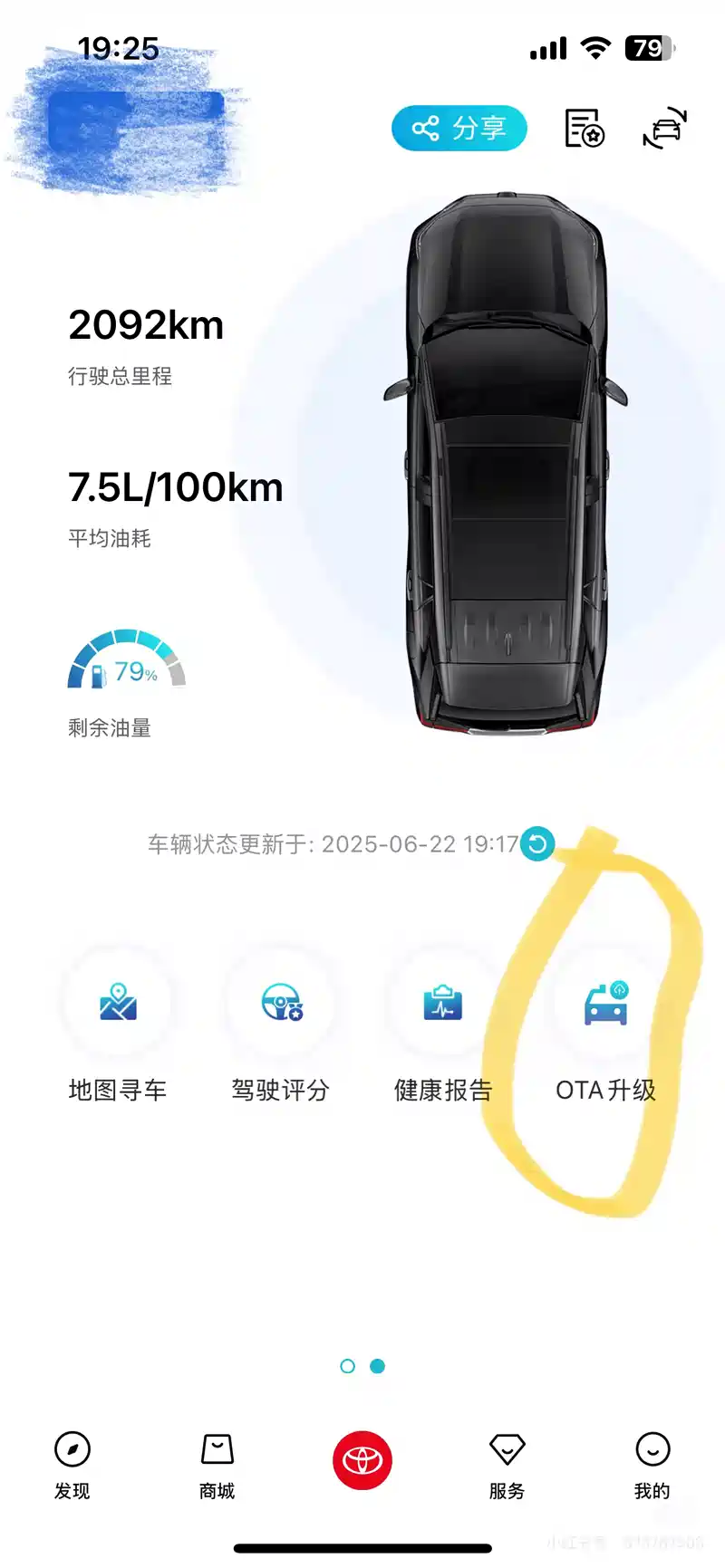Refresh the vehicle status
The image size is (725, 1568).
[537, 844]
